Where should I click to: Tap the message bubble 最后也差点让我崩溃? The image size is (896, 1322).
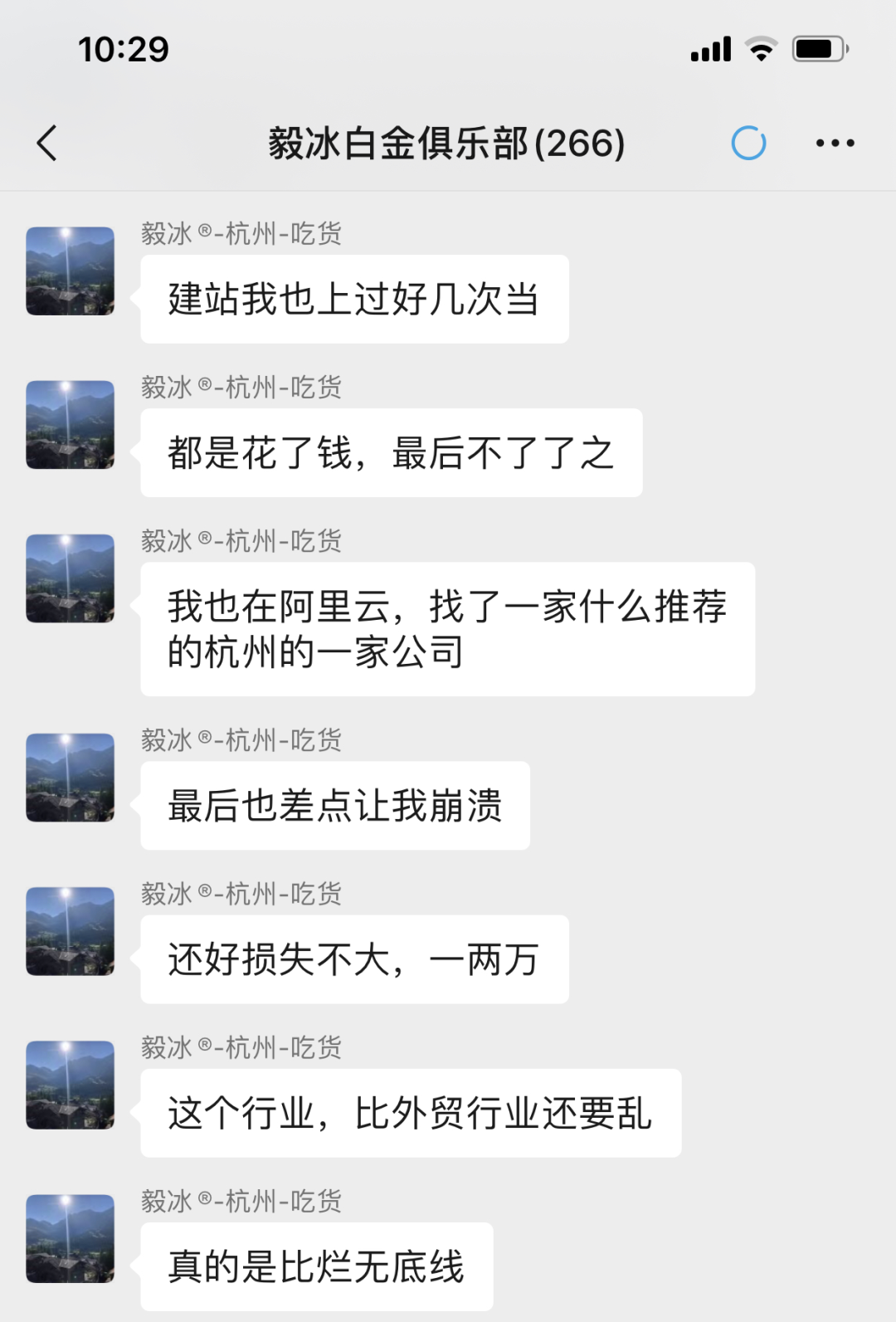tap(334, 805)
